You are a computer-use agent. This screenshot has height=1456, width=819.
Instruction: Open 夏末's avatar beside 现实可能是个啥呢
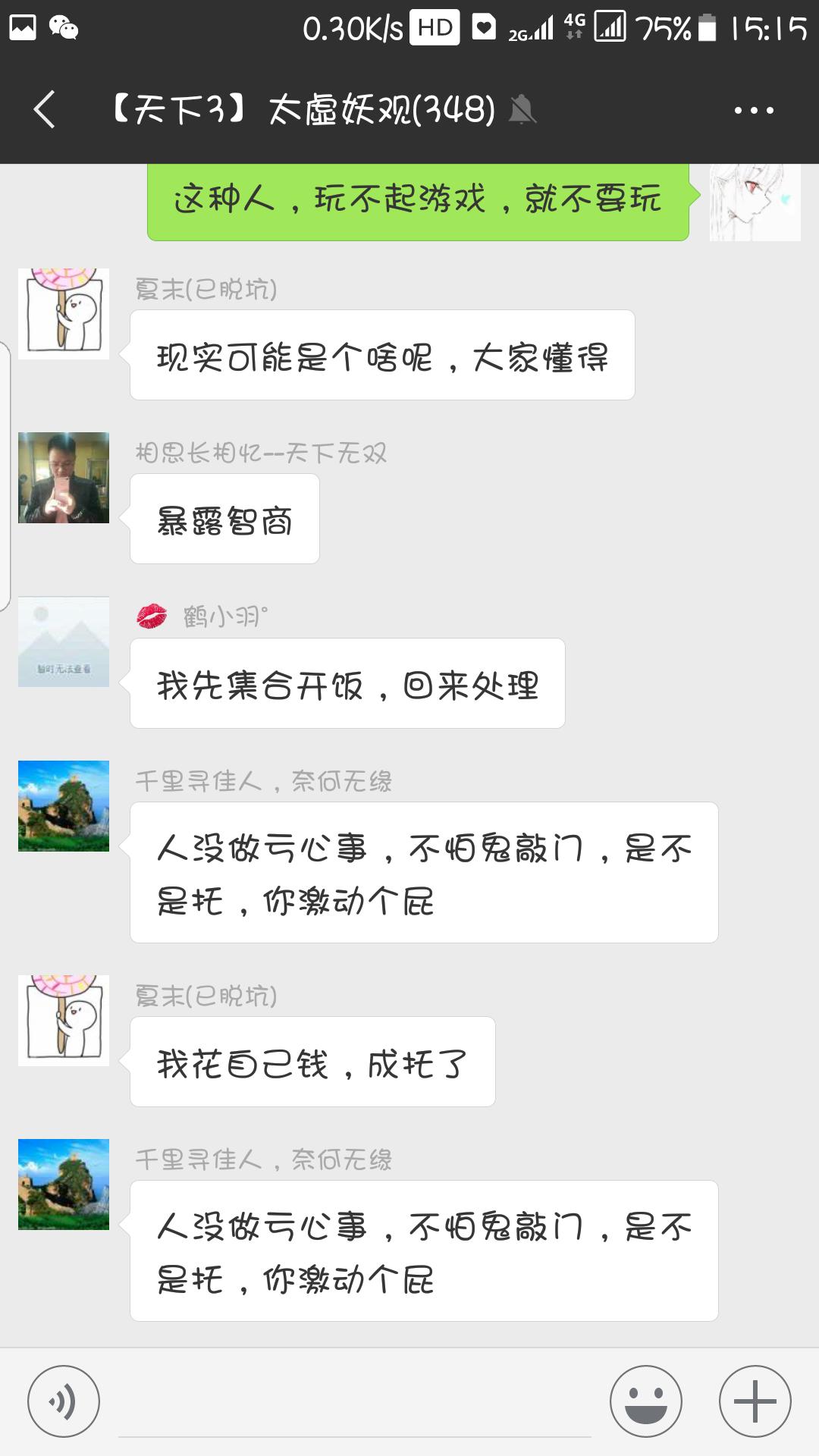(x=64, y=314)
